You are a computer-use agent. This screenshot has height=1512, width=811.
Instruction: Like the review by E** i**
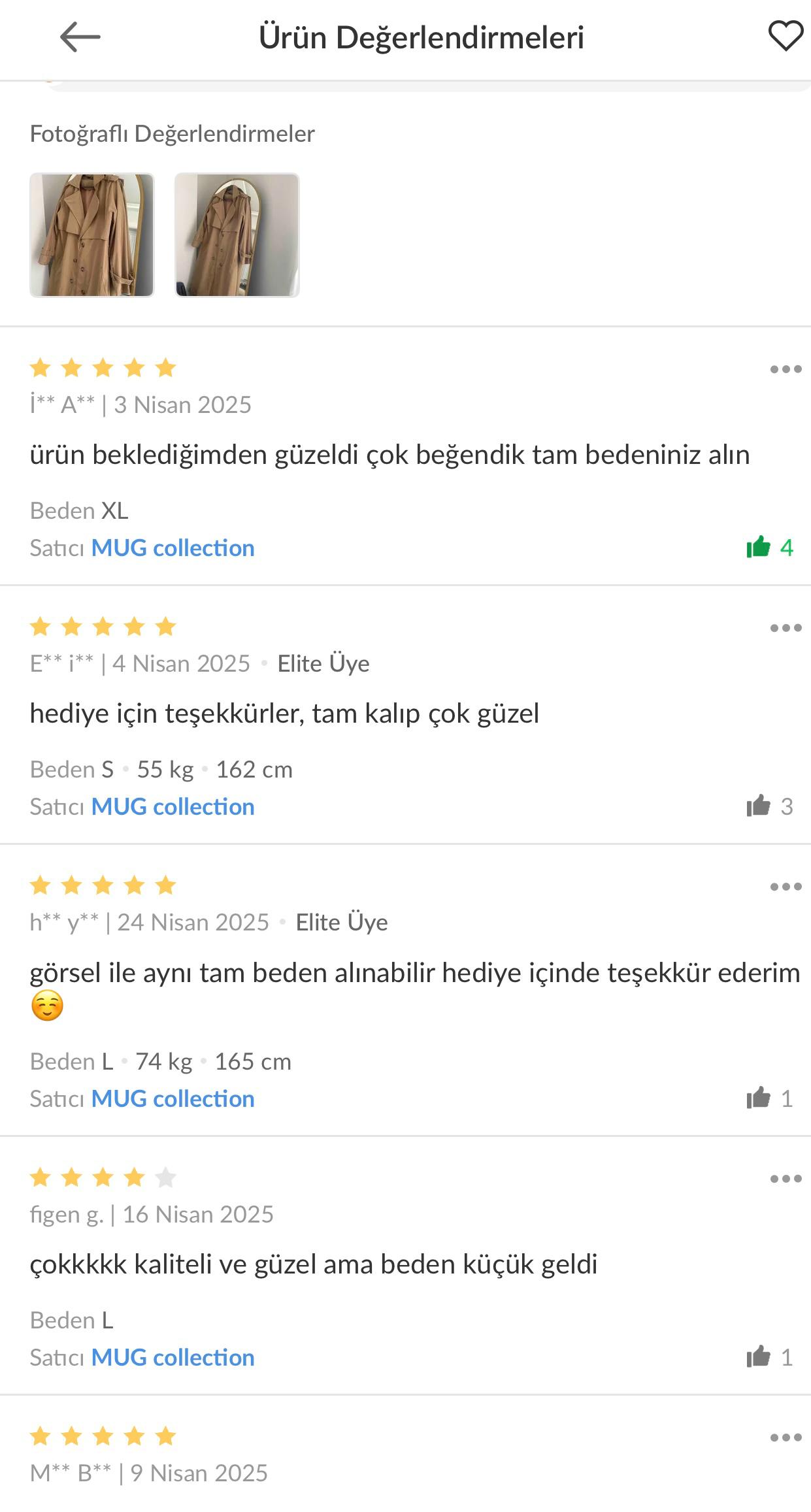[770, 806]
